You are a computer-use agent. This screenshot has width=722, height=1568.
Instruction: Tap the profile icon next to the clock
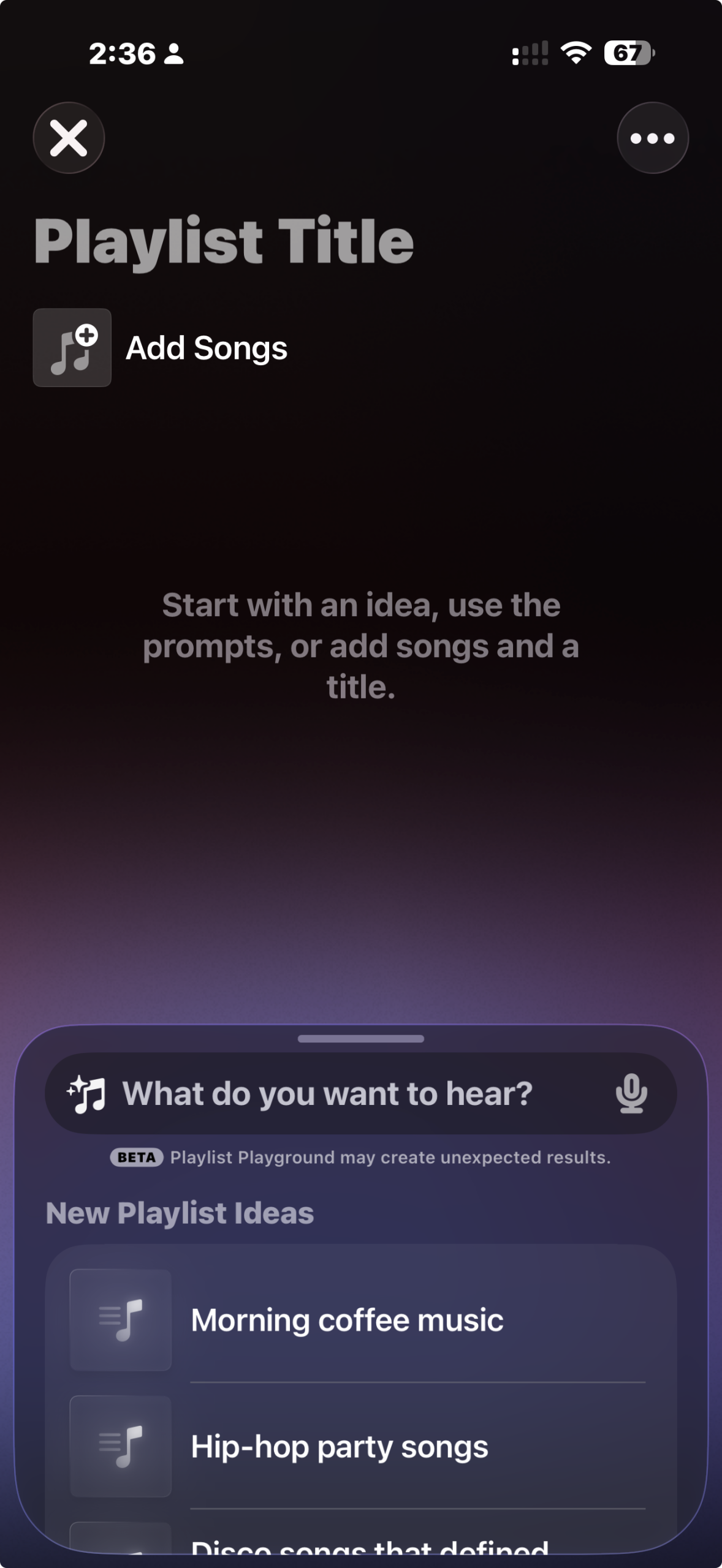click(x=173, y=55)
